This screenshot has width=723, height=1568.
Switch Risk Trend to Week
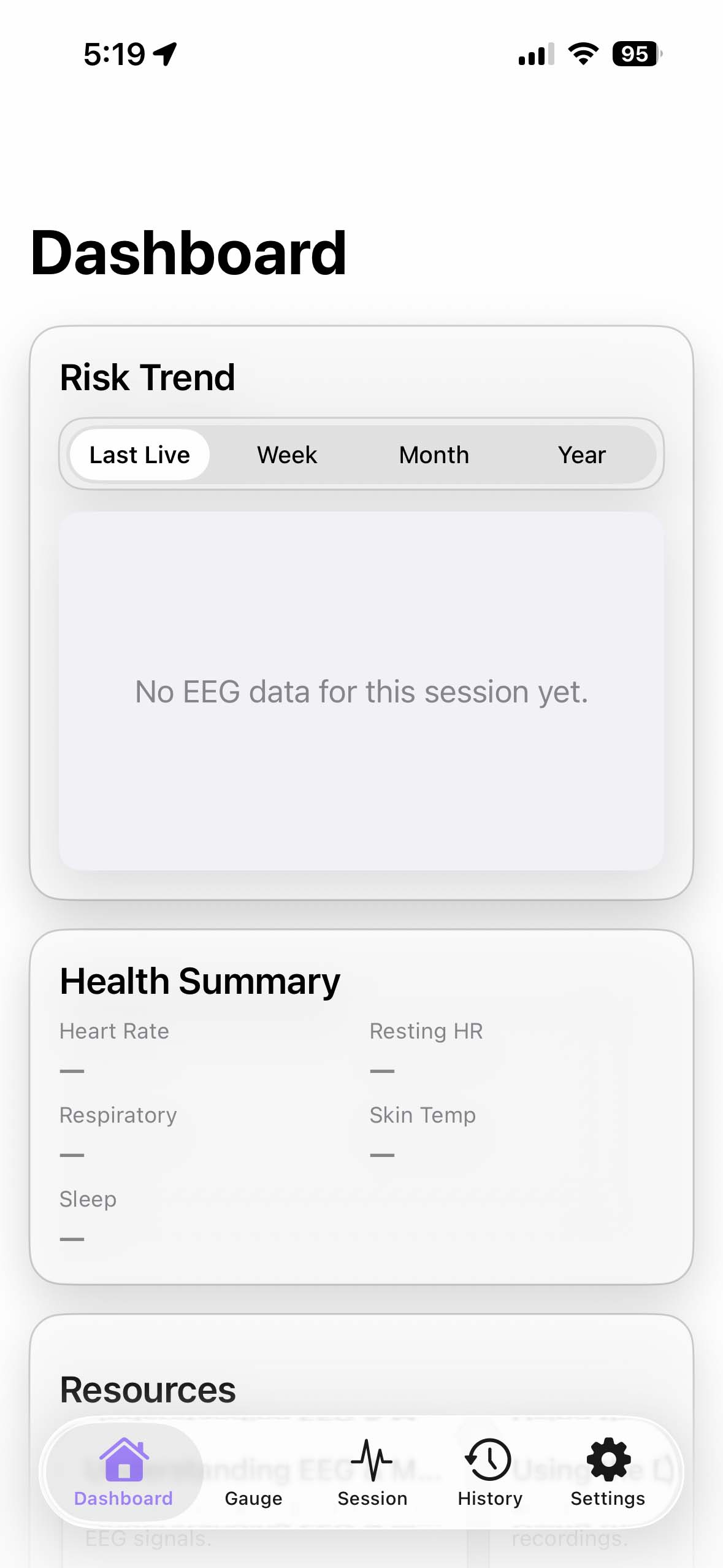(287, 455)
